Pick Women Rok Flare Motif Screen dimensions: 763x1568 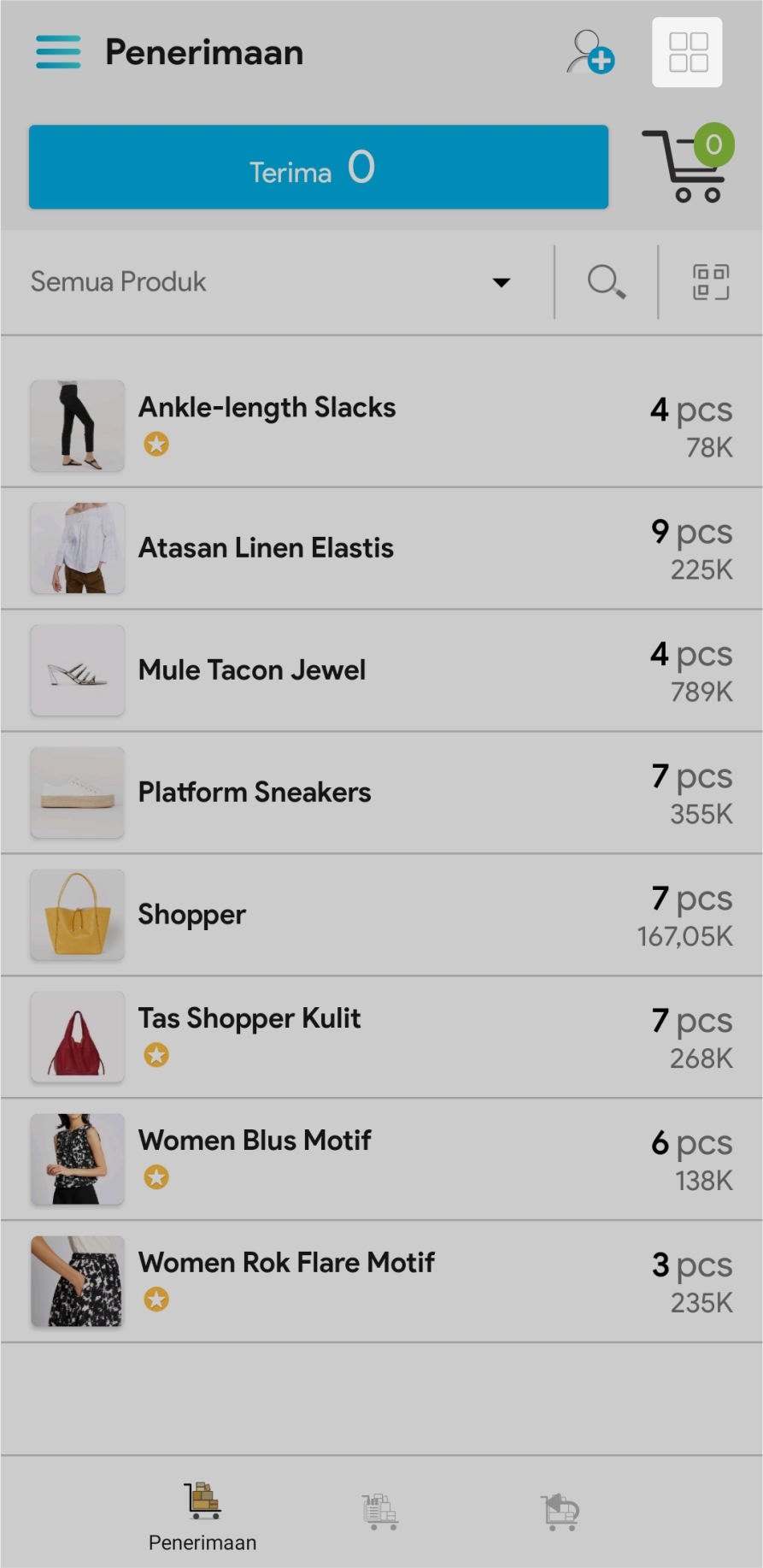click(381, 1282)
